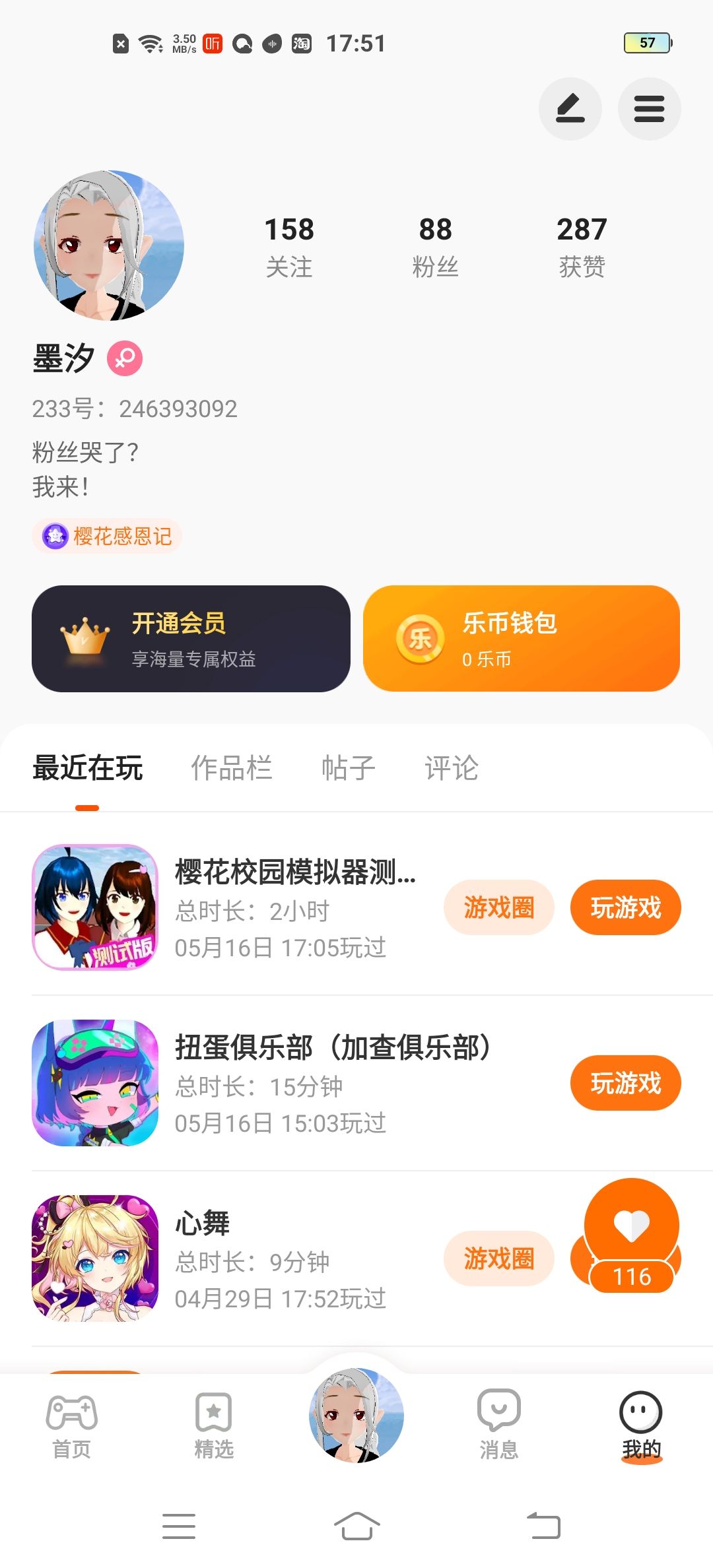Switch to the 作品栏 tab

coord(231,768)
